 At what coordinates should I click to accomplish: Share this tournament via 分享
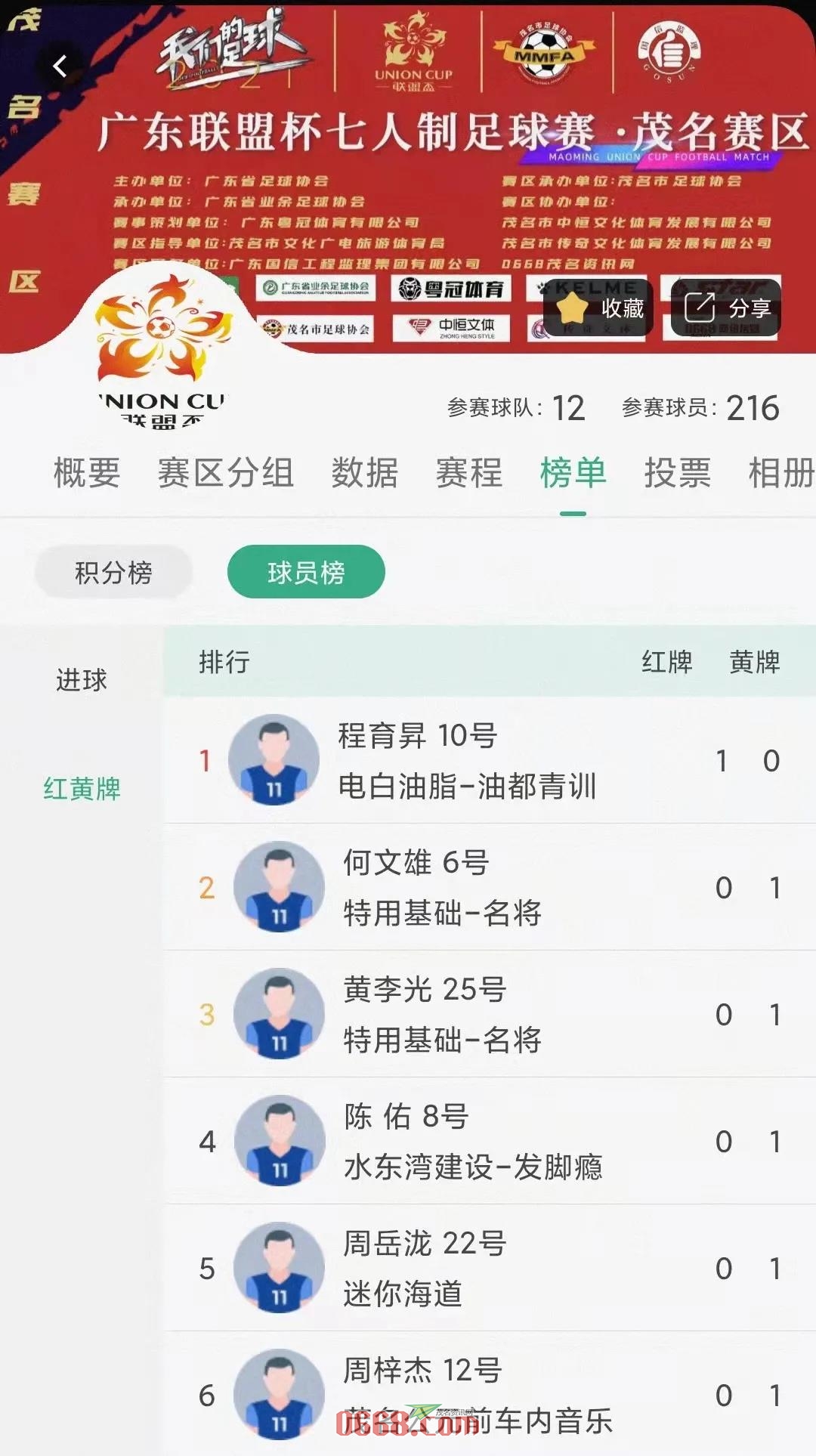point(727,308)
